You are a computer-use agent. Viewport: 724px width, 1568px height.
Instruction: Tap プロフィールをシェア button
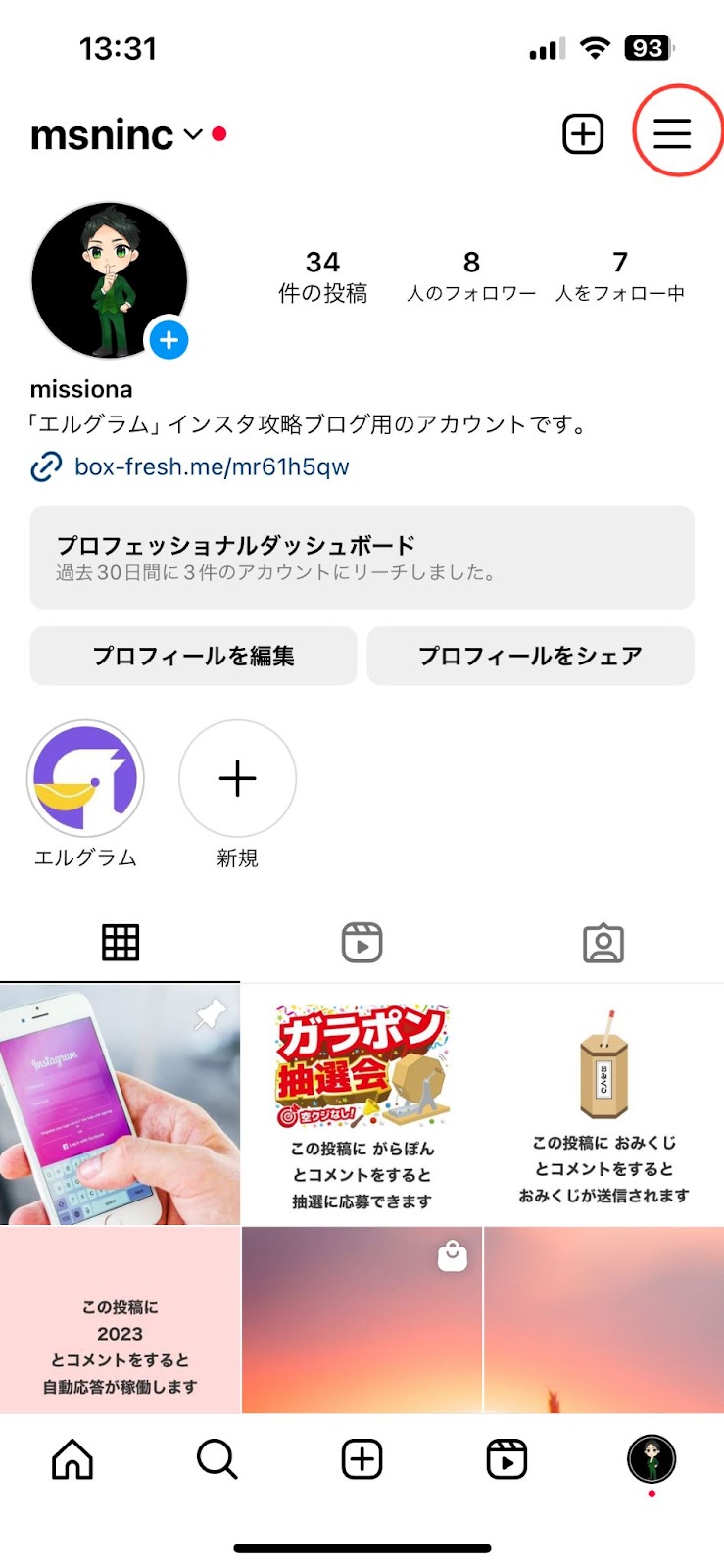530,656
